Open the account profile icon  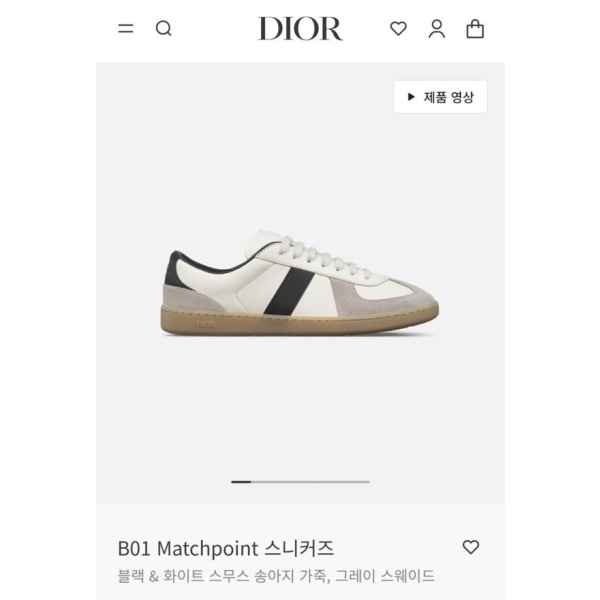click(x=437, y=29)
